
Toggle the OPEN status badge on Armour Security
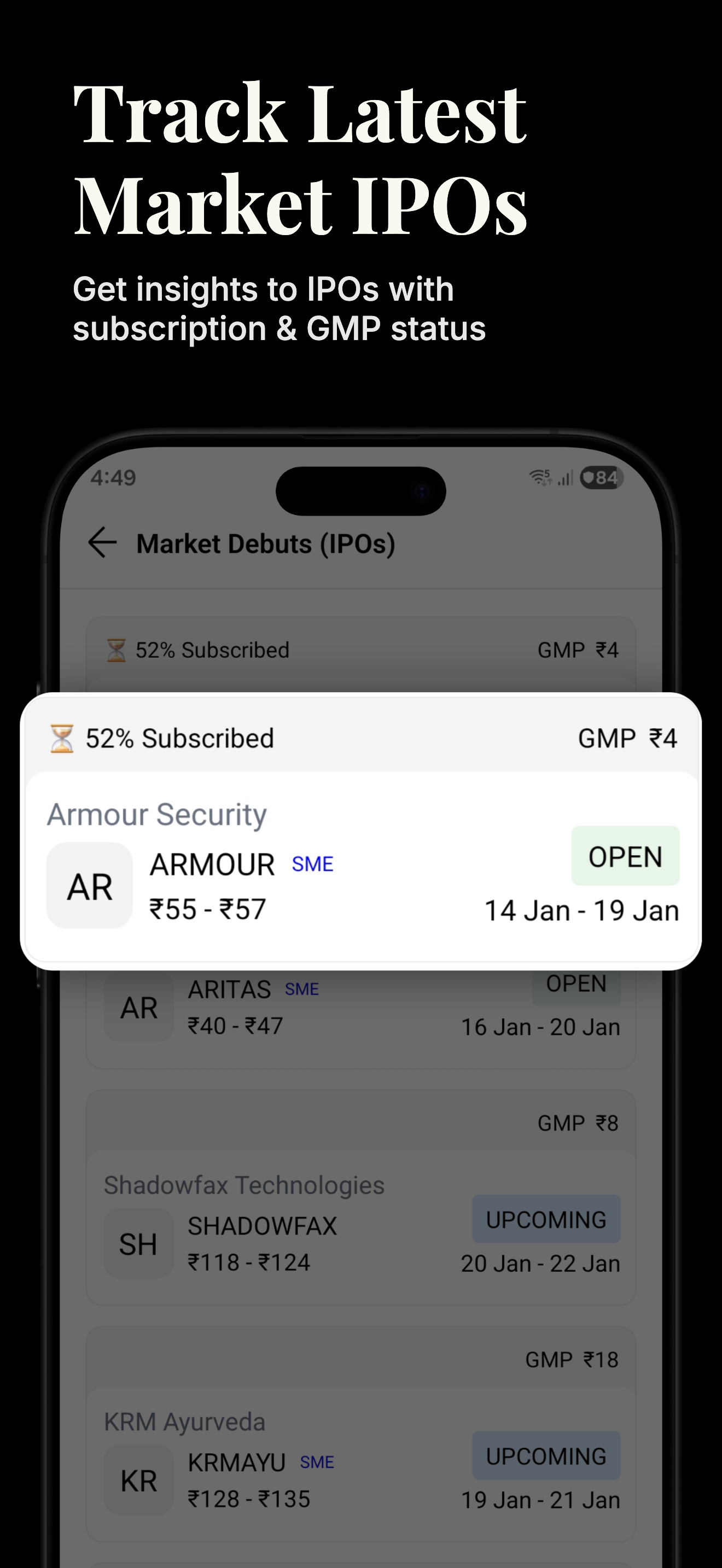click(625, 856)
